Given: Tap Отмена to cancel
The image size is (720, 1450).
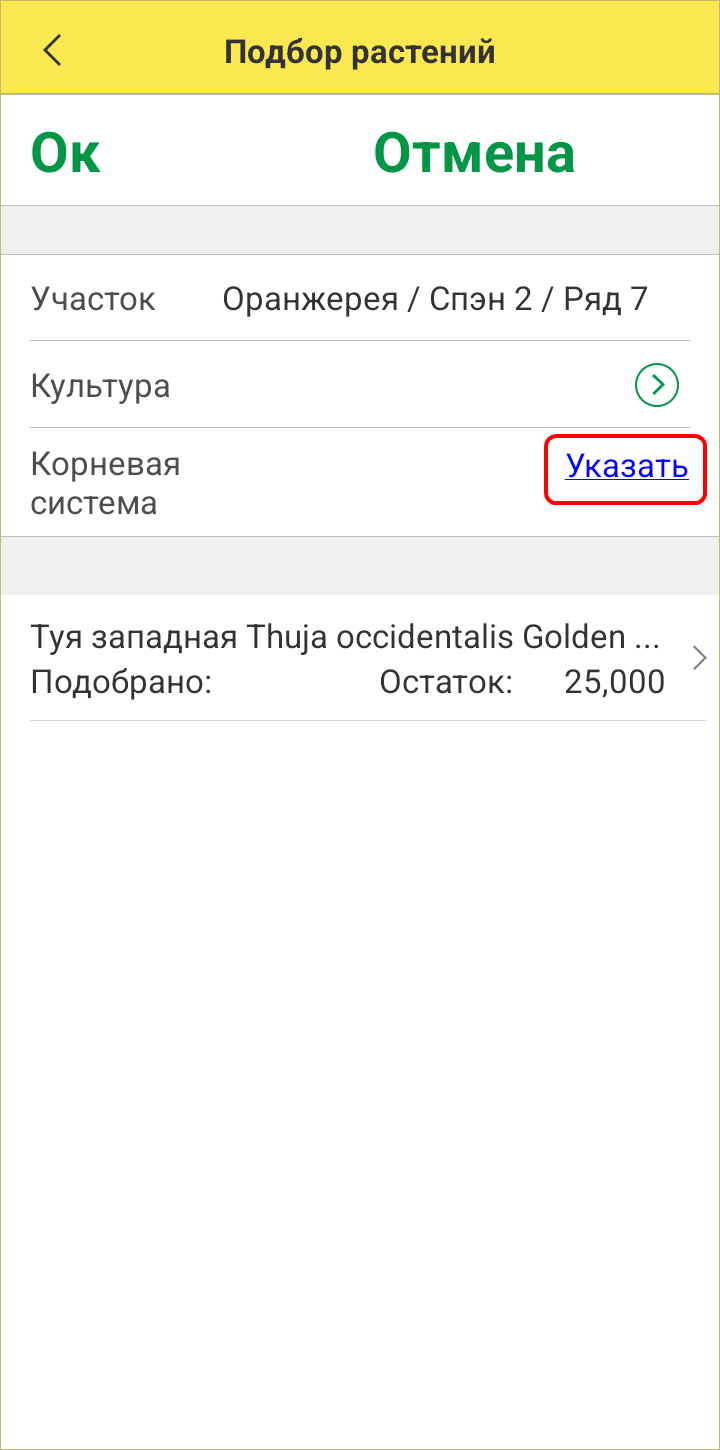Looking at the screenshot, I should pos(474,154).
